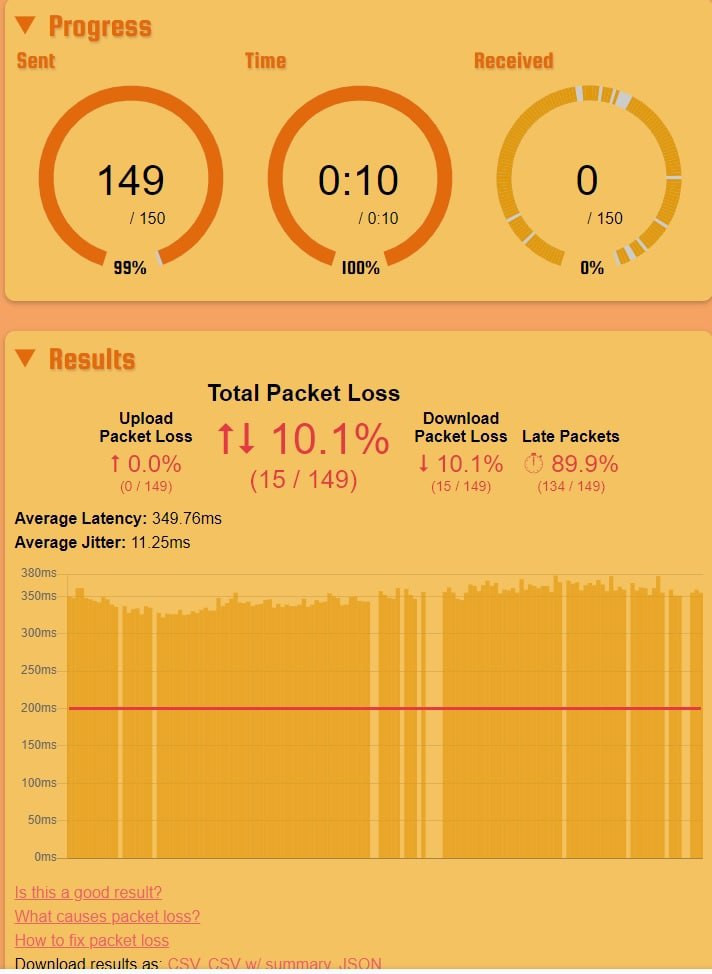This screenshot has width=712, height=974.
Task: Download results as CSV
Action: [x=184, y=964]
